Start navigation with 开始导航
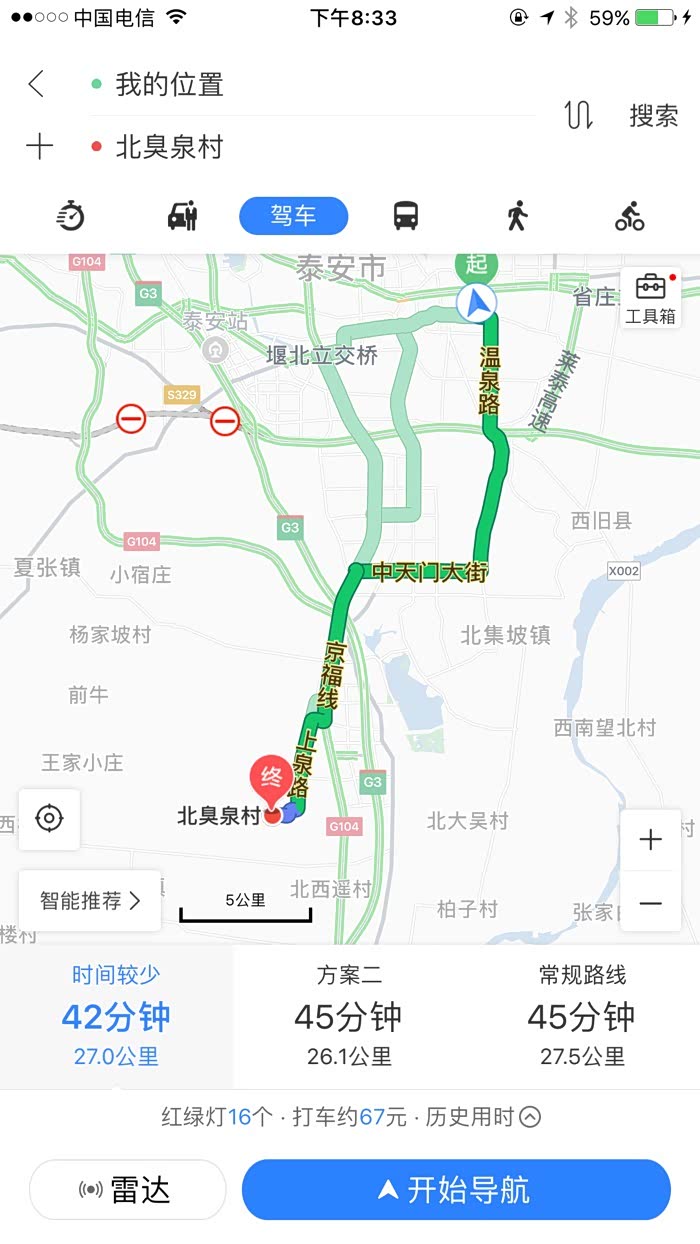 (x=456, y=1190)
